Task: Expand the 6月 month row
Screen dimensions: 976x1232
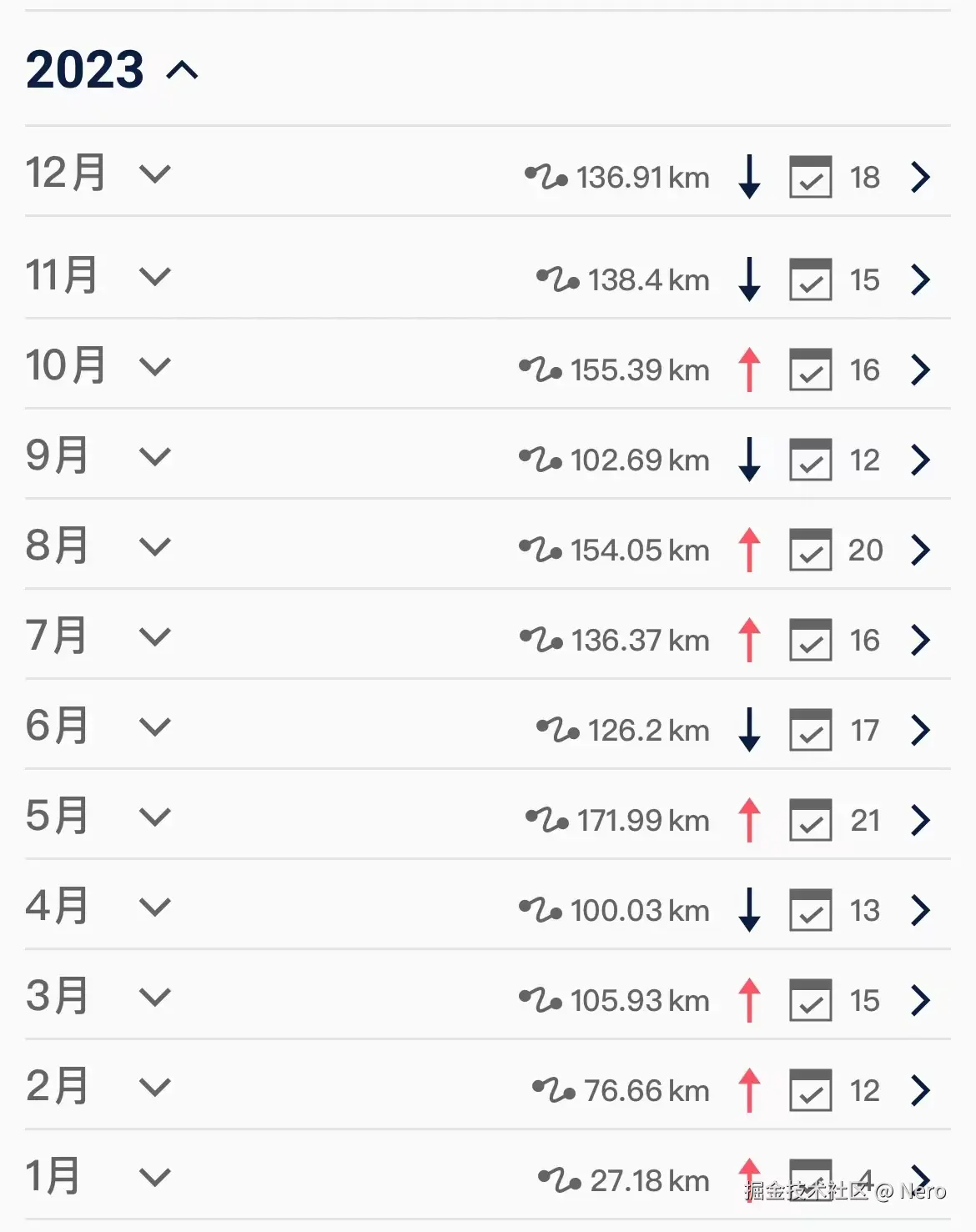Action: pos(155,727)
